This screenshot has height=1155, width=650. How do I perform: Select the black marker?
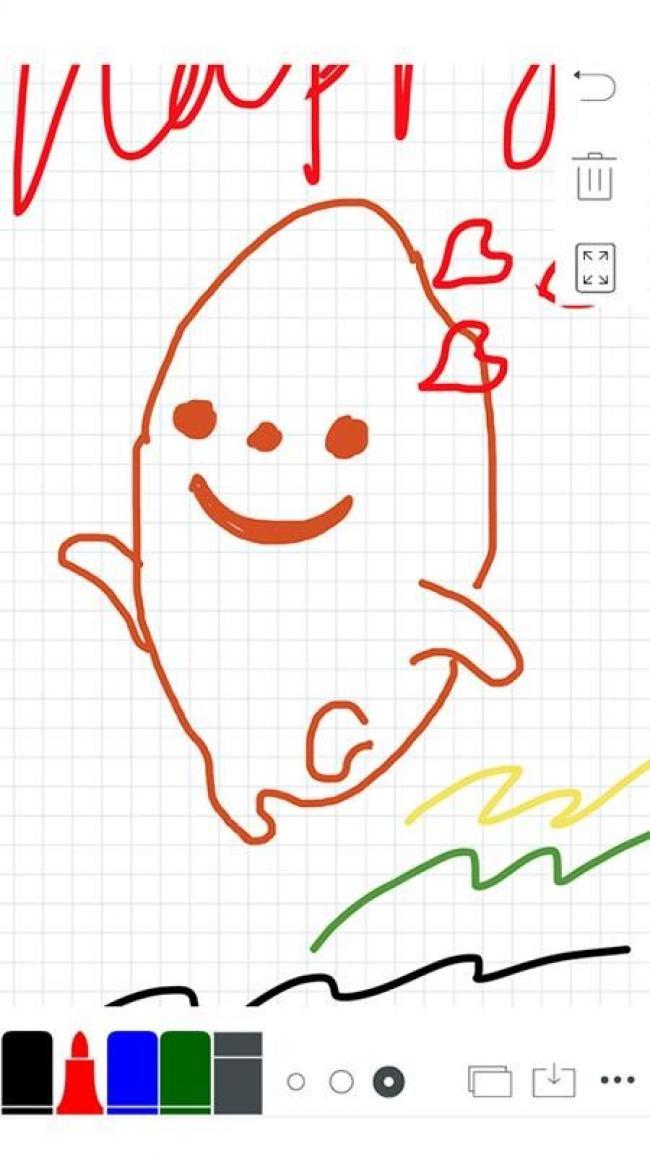coord(28,1072)
